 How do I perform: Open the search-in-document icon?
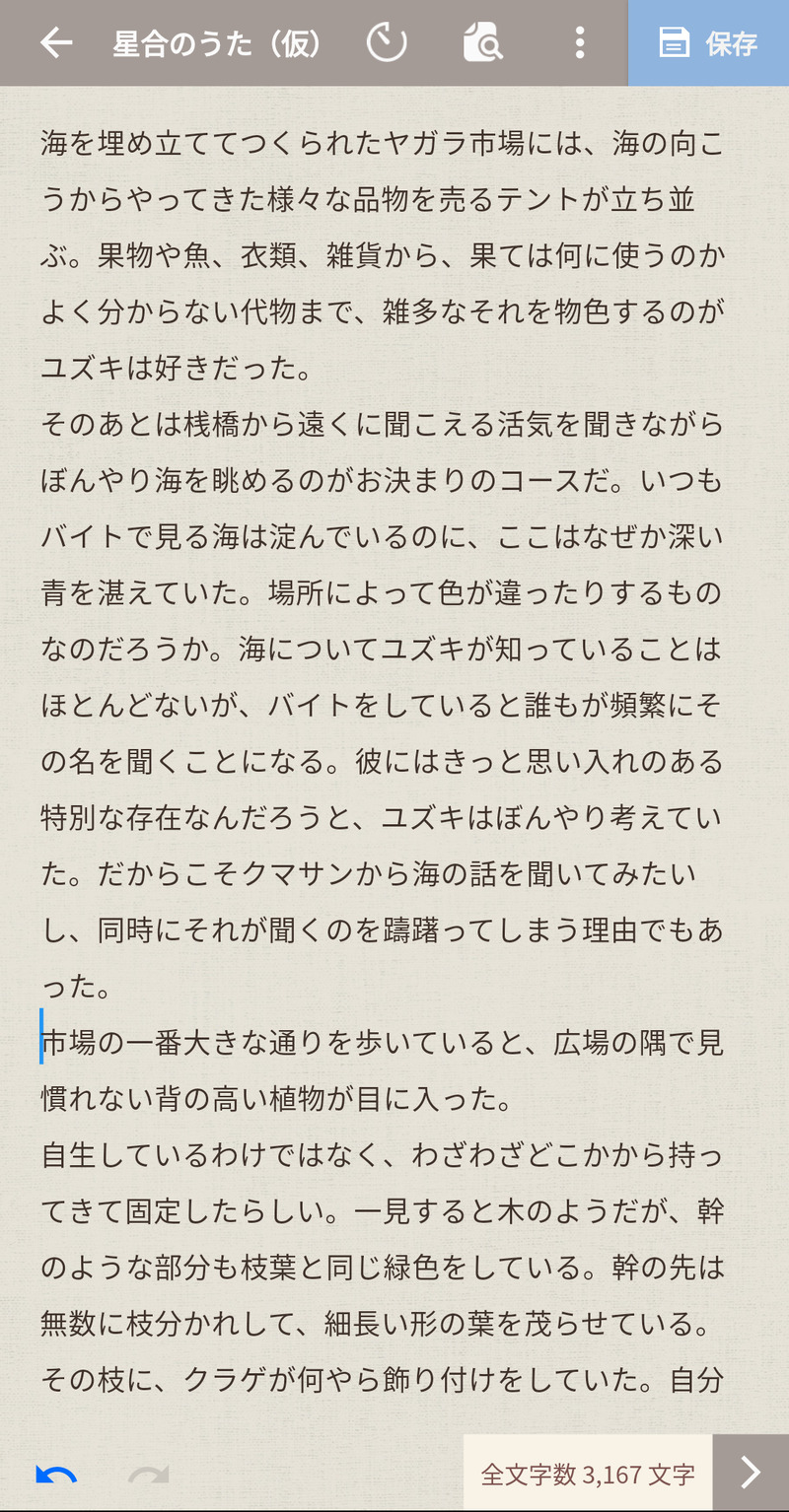(x=483, y=43)
